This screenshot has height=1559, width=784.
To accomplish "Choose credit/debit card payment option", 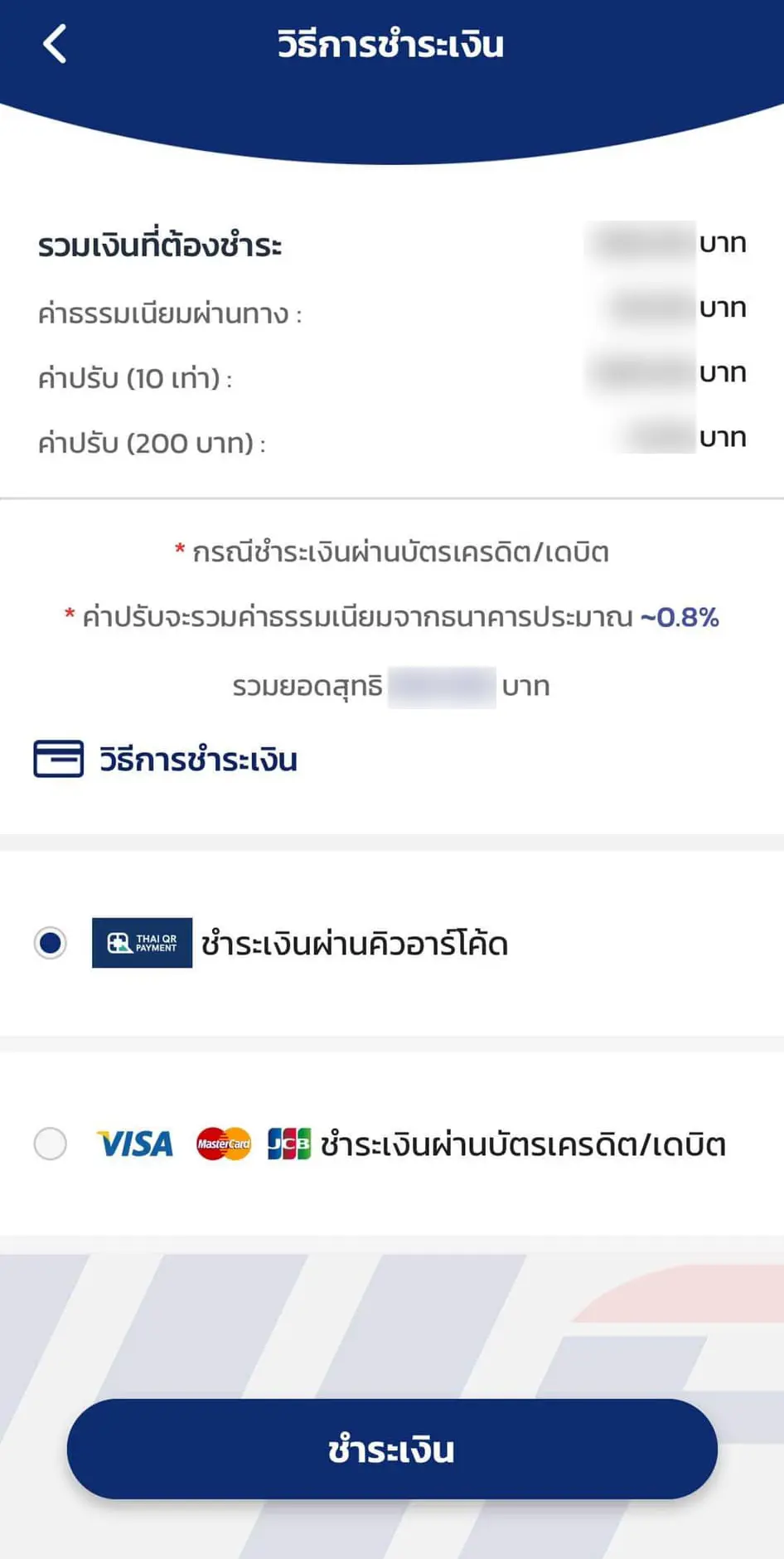I will 51,1144.
